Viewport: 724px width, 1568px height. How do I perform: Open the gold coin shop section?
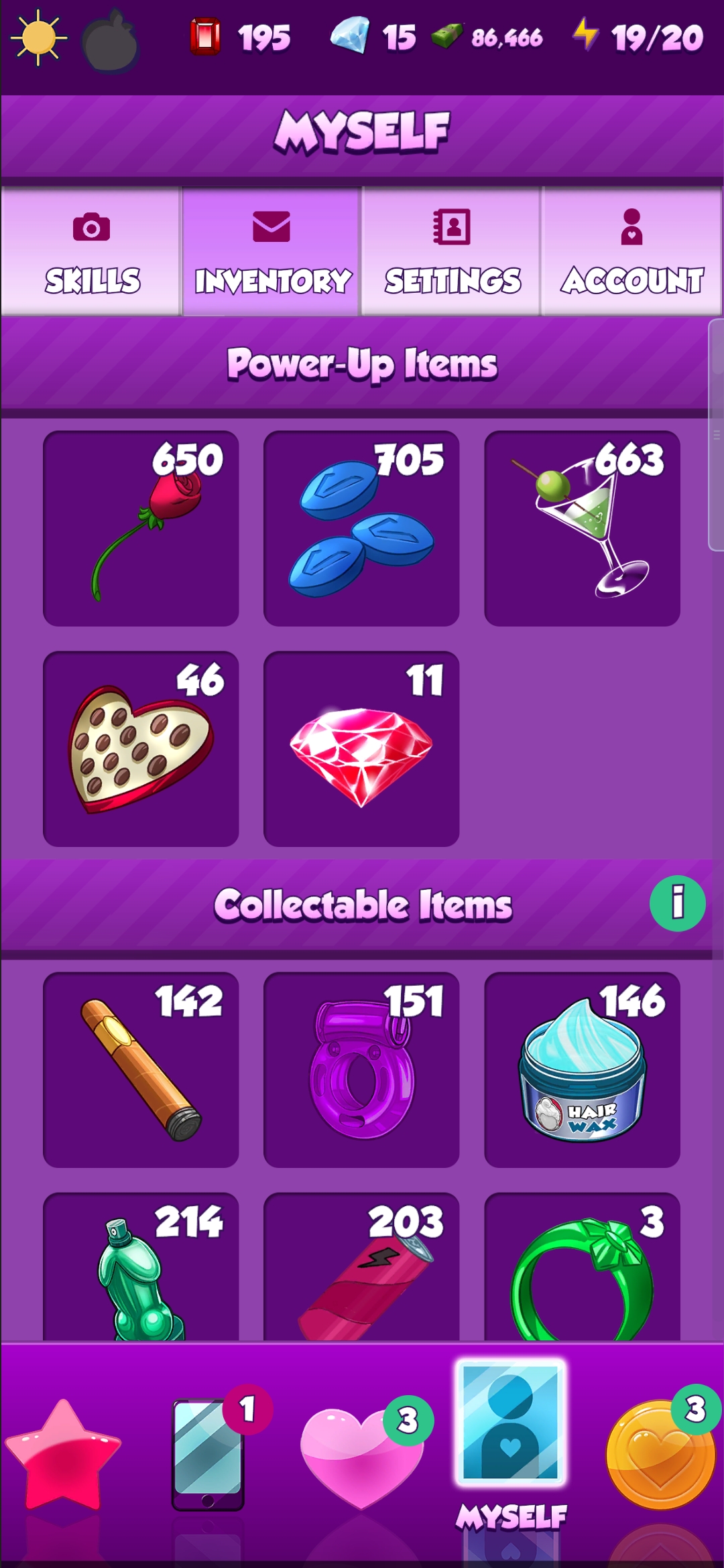[660, 1454]
